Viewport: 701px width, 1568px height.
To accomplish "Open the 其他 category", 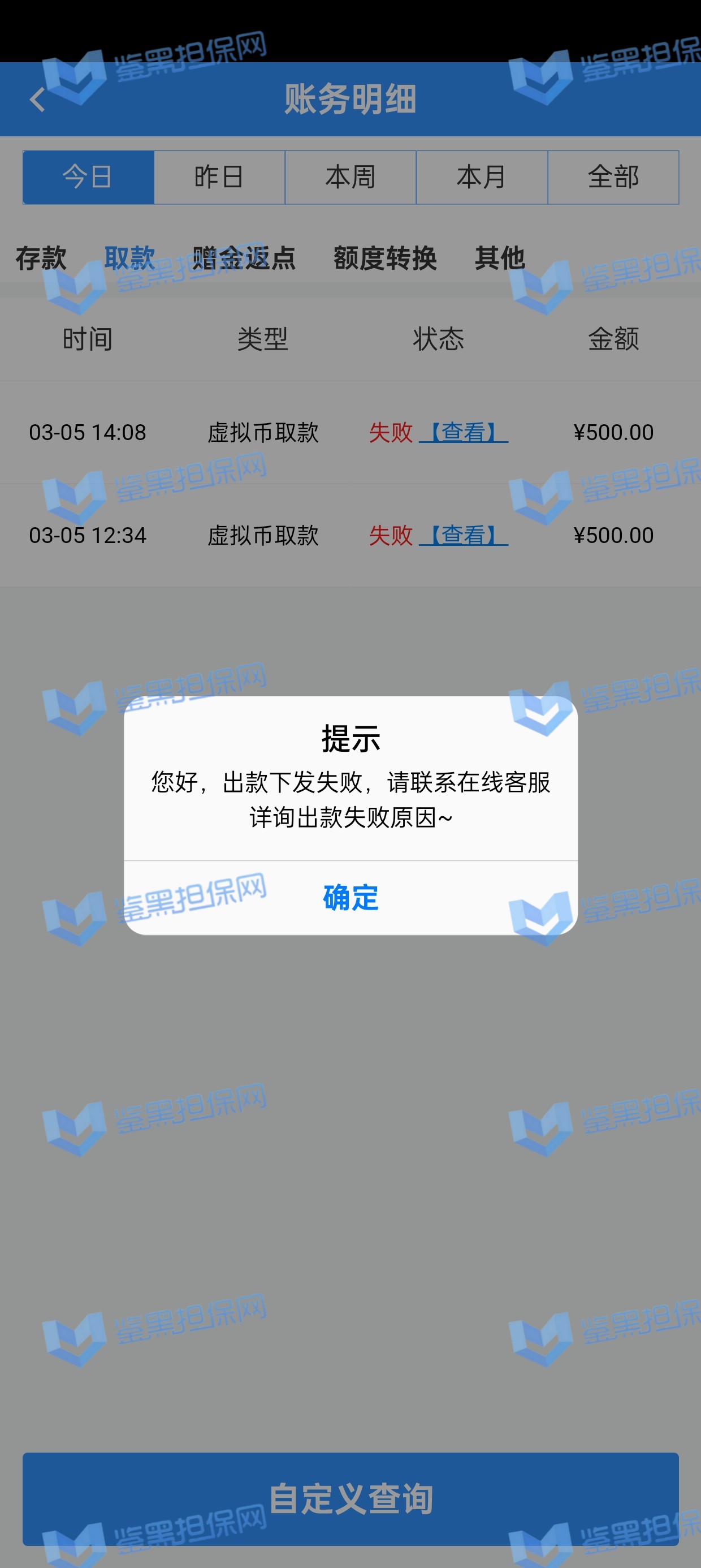I will tap(500, 258).
